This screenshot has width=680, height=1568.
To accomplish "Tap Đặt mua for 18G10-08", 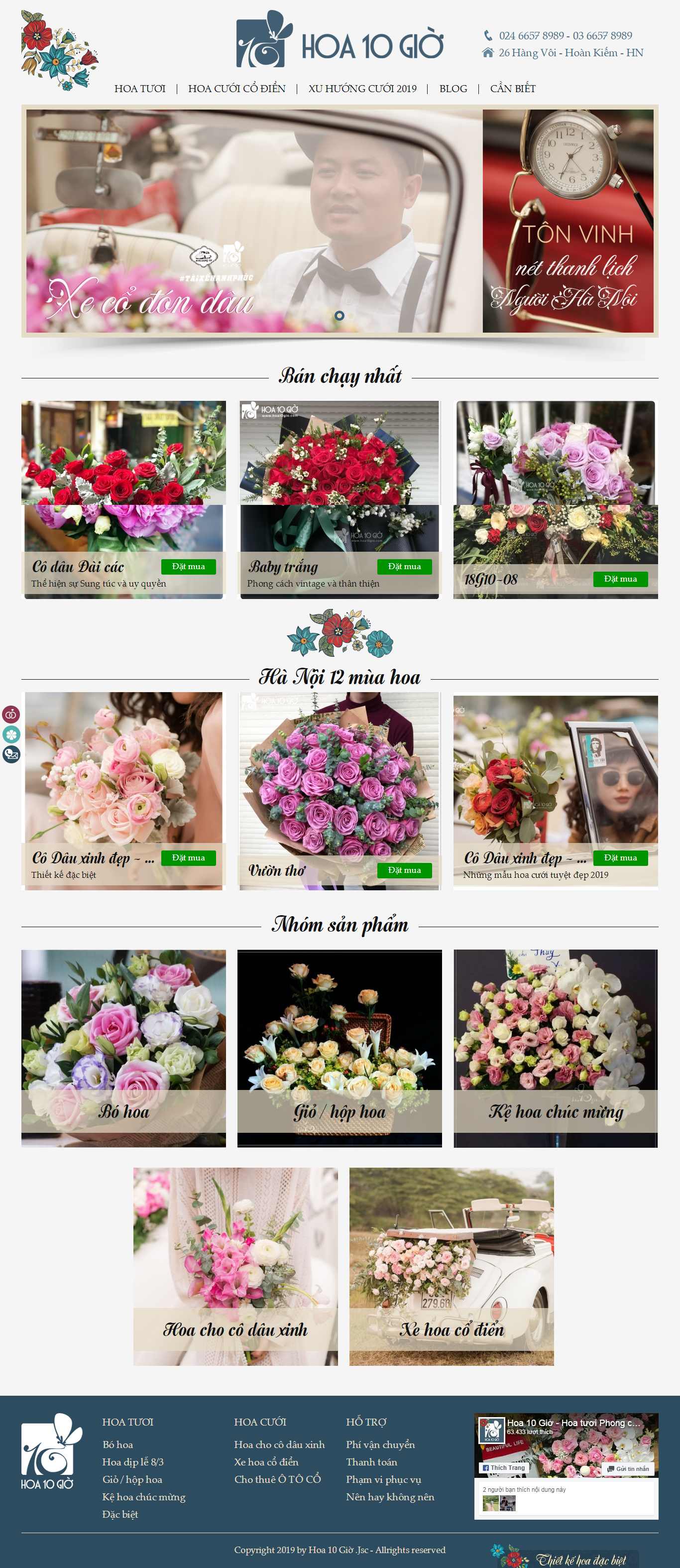I will coord(620,580).
